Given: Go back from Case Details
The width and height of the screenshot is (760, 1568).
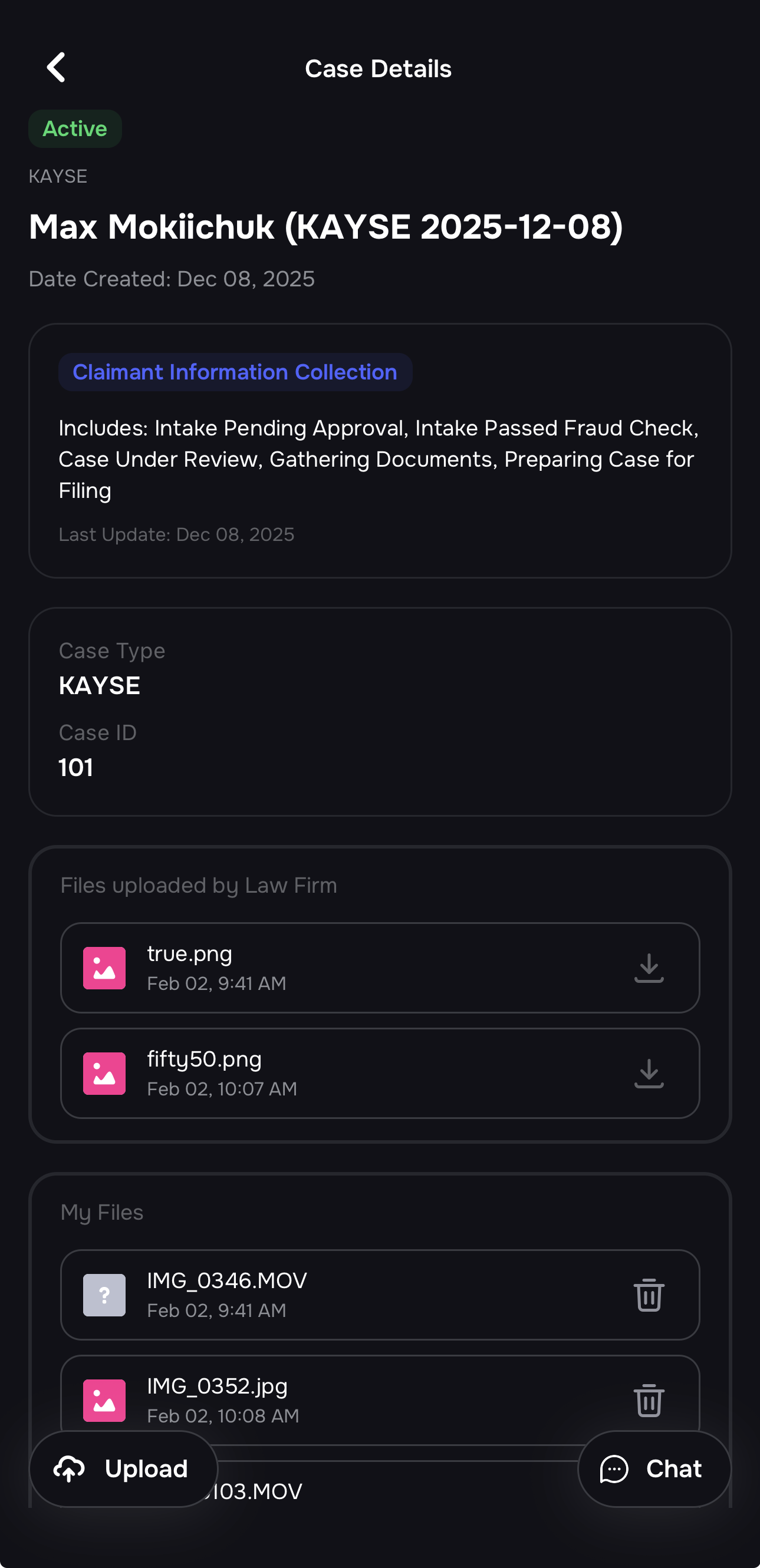Looking at the screenshot, I should 56,67.
